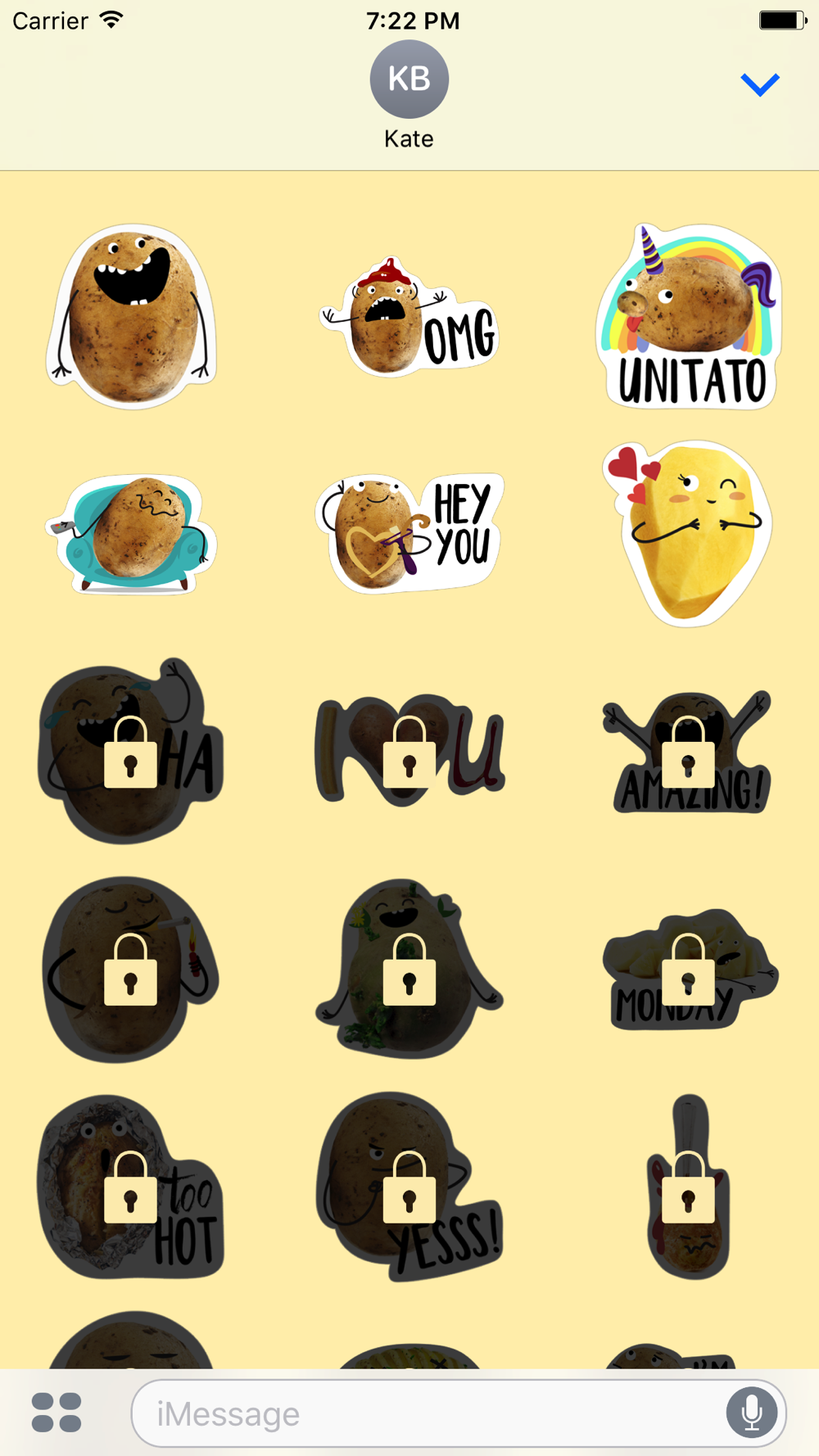Unlock the Too Hot baked potato sticker
Screen dimensions: 819x1456
click(x=131, y=1187)
